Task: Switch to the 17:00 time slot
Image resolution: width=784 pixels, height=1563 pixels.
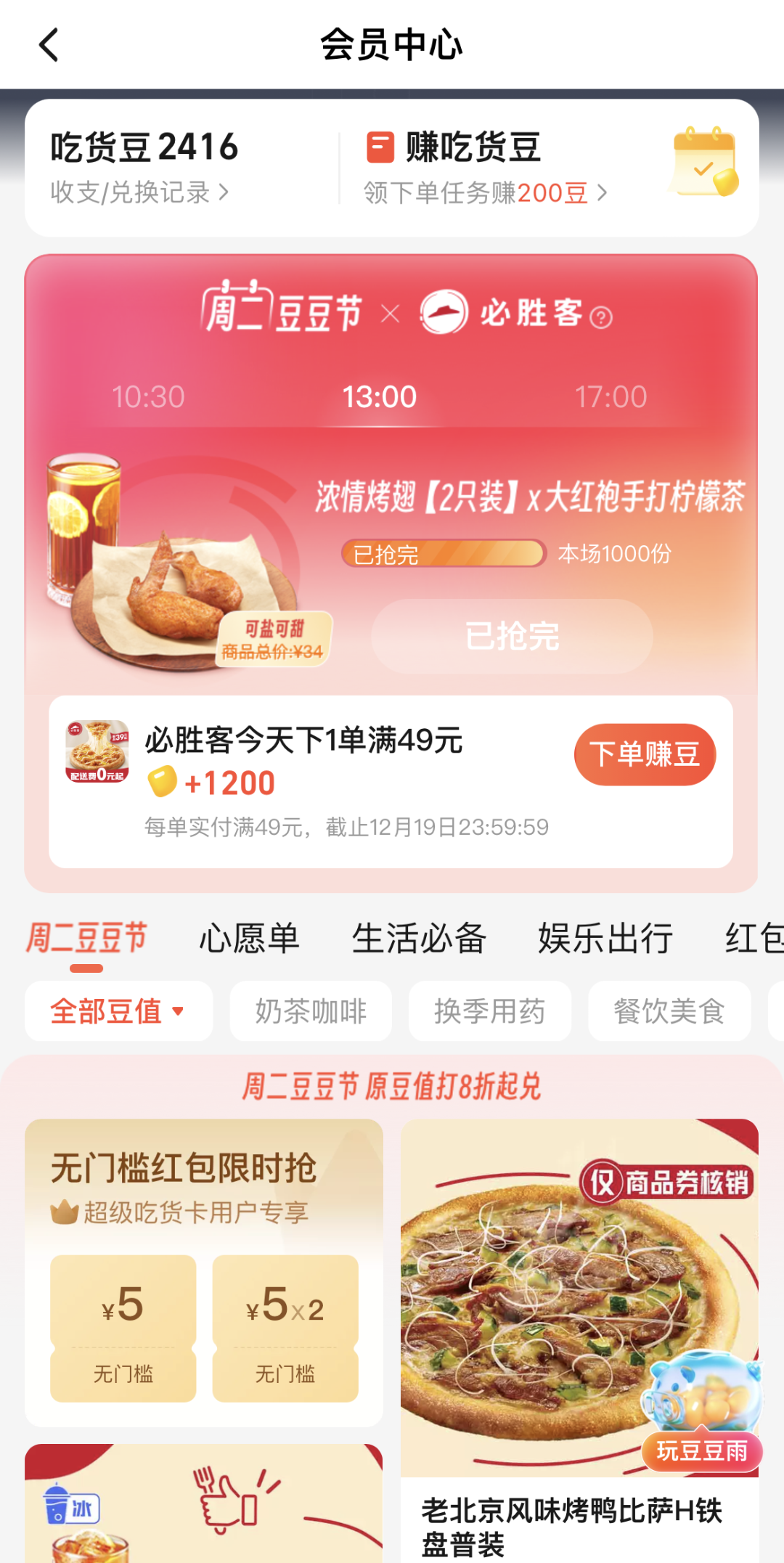Action: (x=611, y=397)
